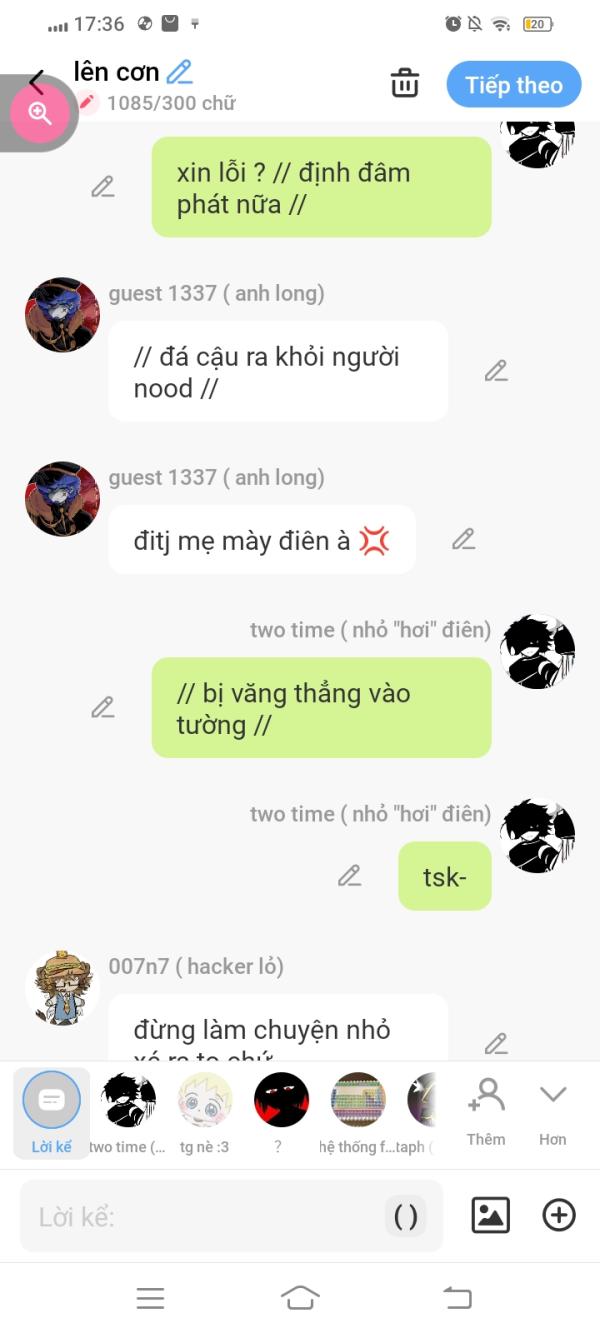Edit the "tsk-" message
This screenshot has height=1333, width=600.
coord(349,876)
